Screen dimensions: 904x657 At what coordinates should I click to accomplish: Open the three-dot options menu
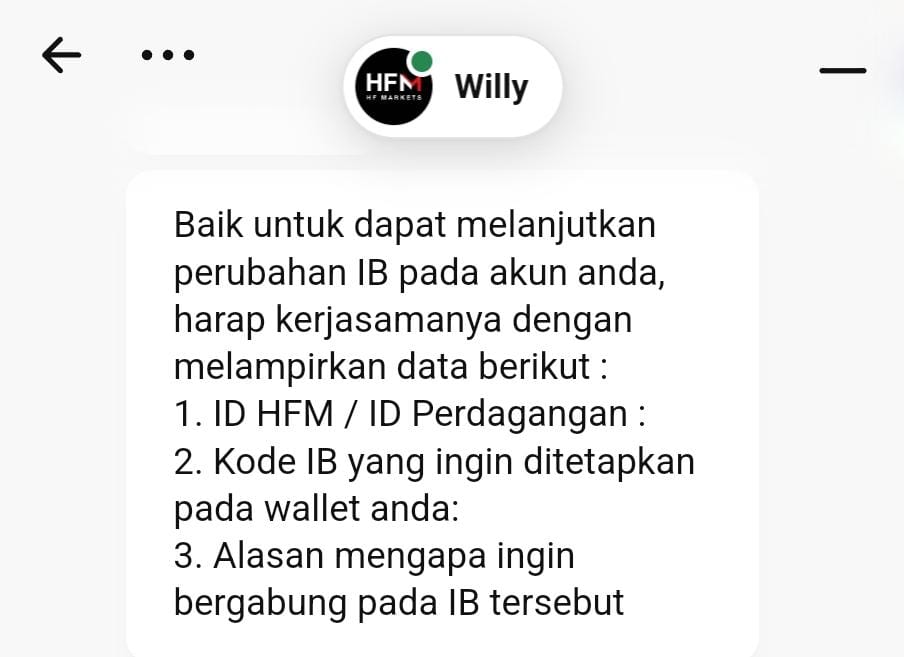tap(167, 56)
